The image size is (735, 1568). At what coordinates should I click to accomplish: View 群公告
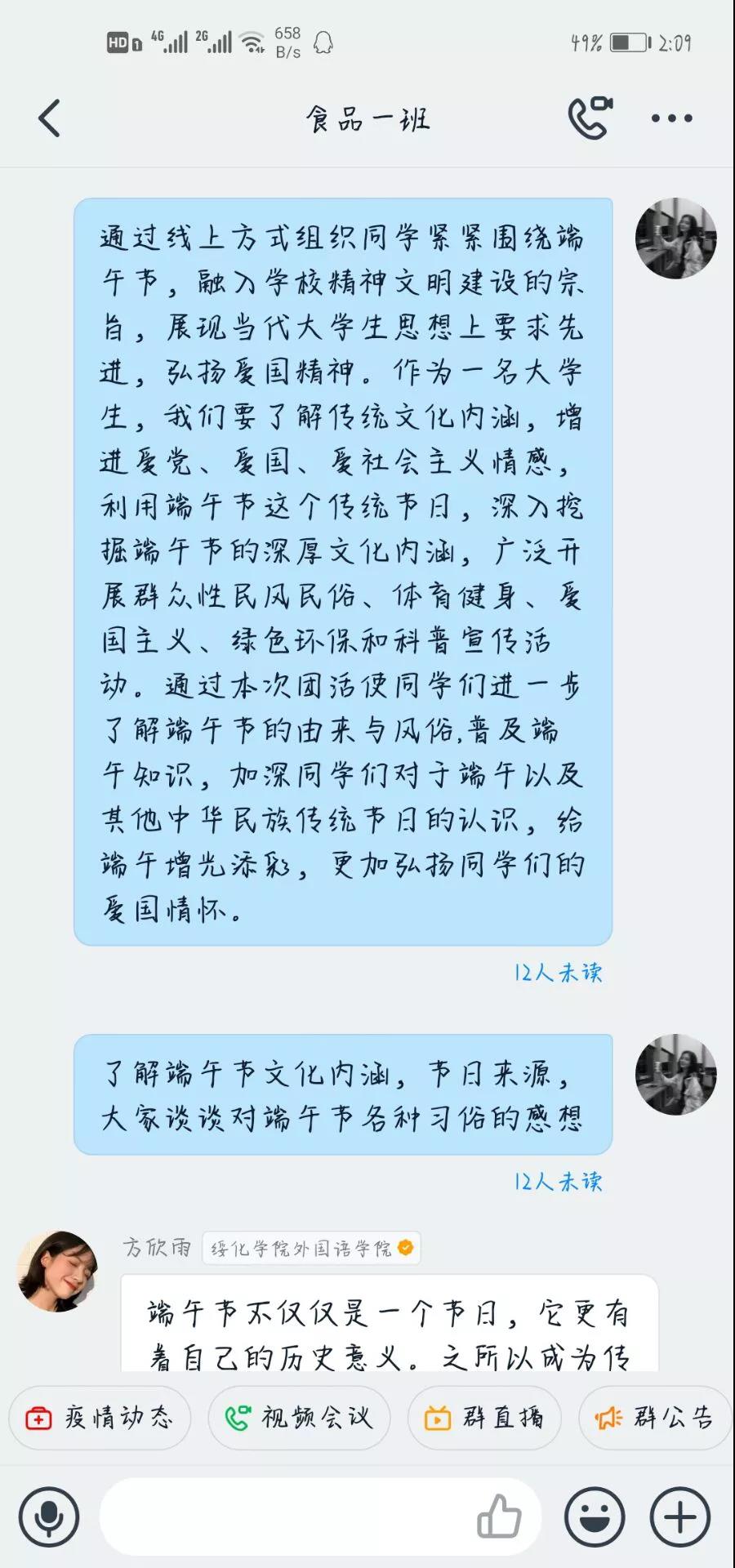click(655, 1419)
